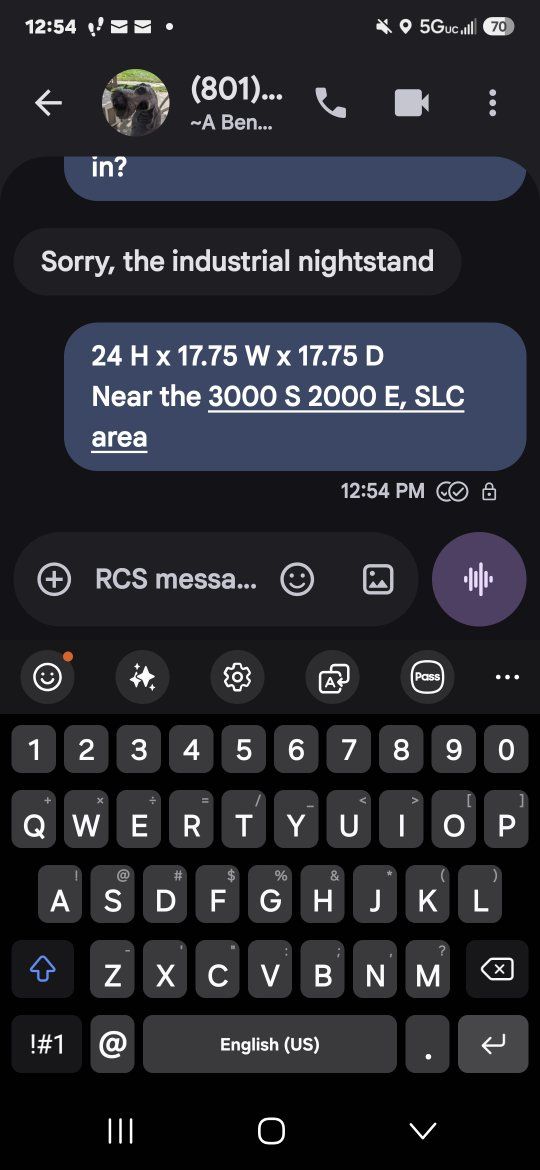Open the contact's profile picture

[136, 103]
